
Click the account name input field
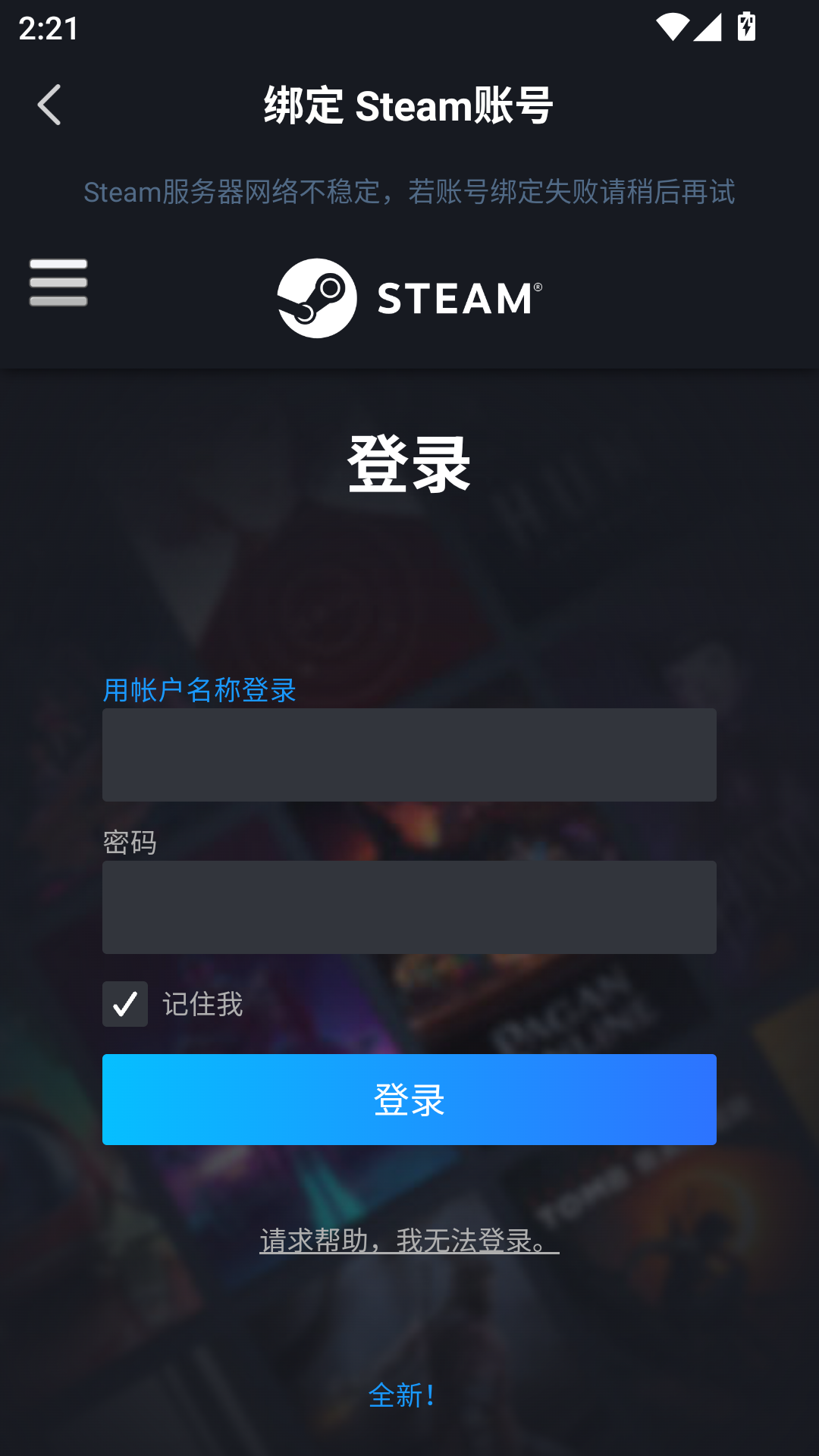[x=409, y=755]
